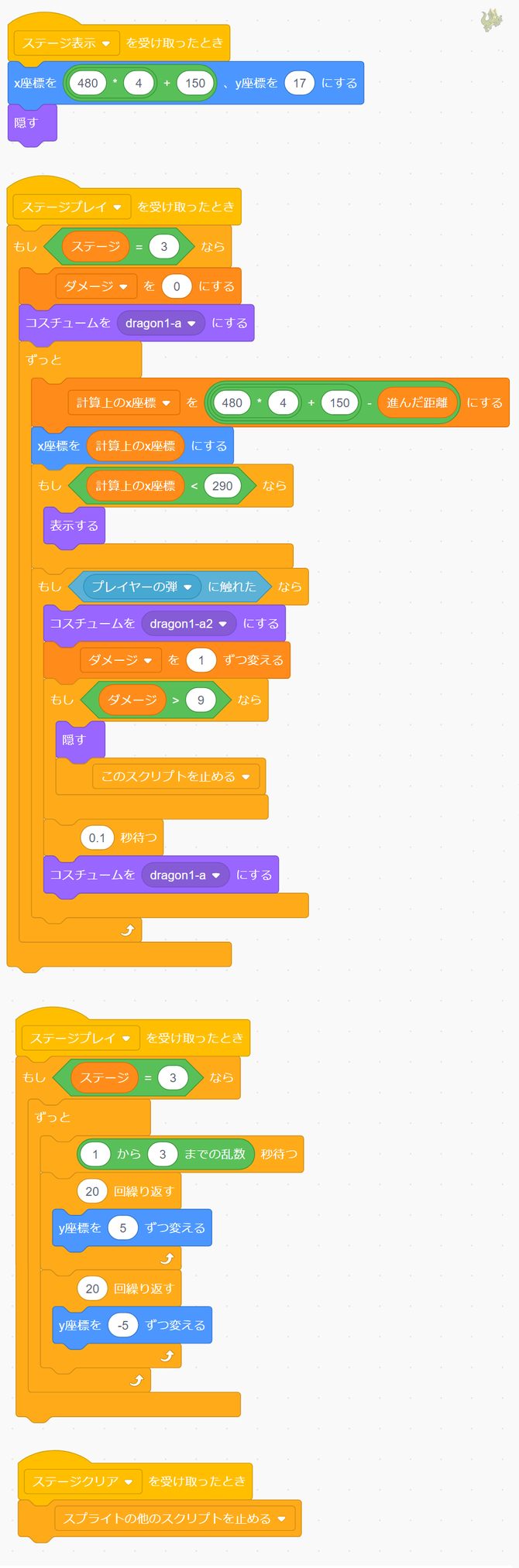Screen dimensions: 519x1568
Task: Edit the -5 y座標 change value
Action: (123, 1326)
